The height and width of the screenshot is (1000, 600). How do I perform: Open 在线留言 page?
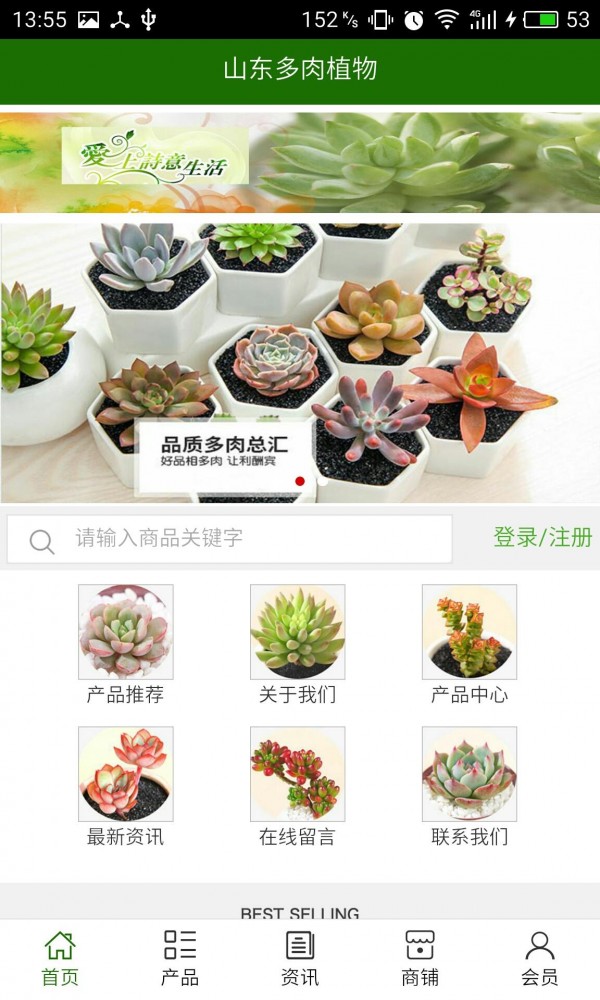297,785
